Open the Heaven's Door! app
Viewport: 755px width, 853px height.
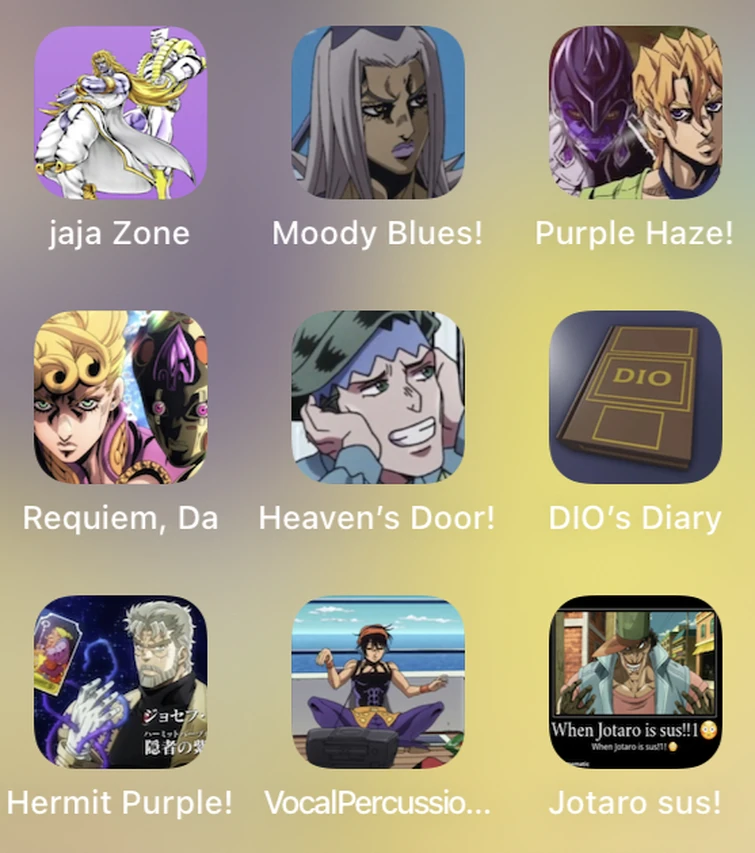click(x=377, y=398)
